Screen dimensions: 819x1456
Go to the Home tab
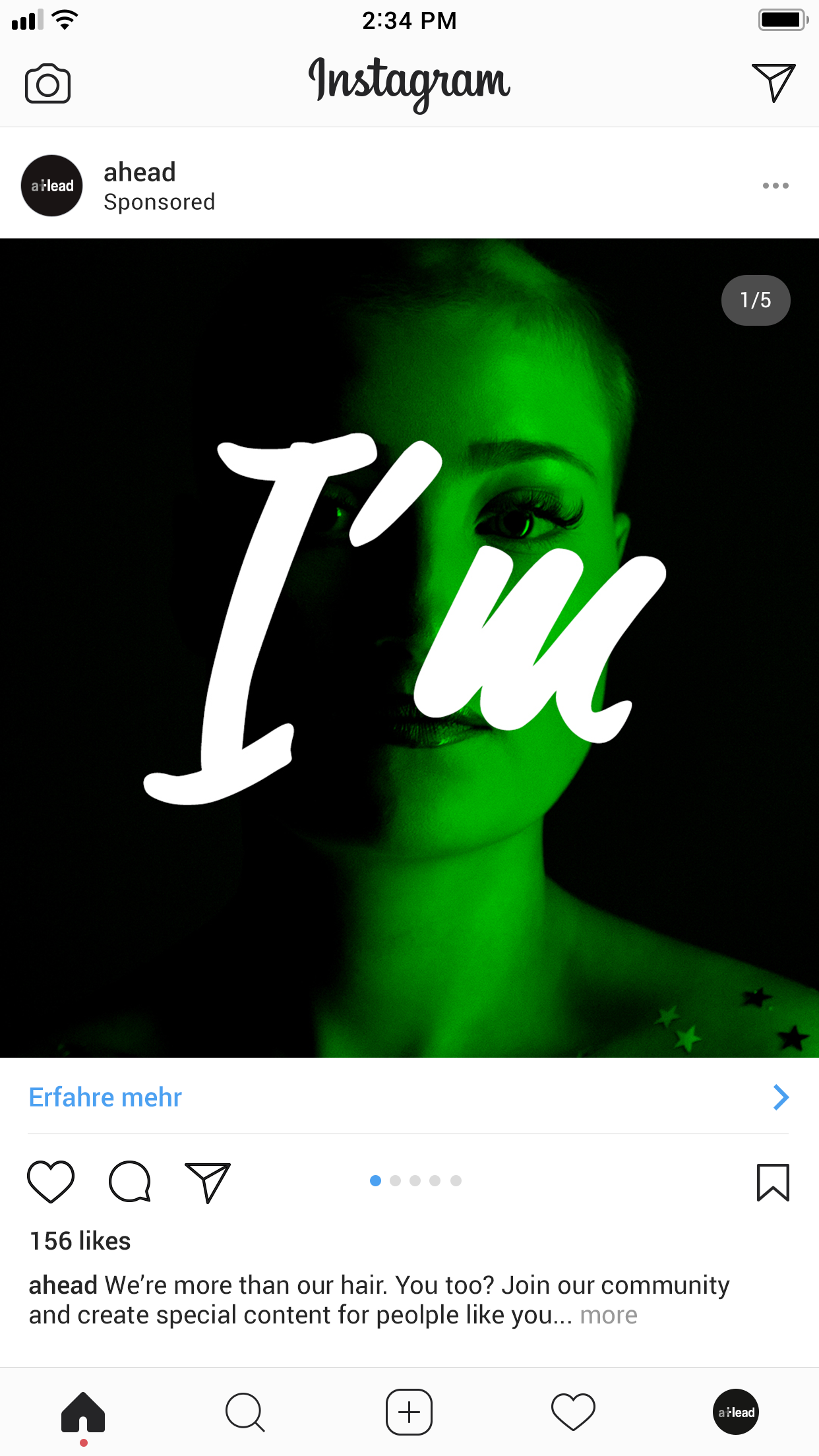pos(83,1412)
